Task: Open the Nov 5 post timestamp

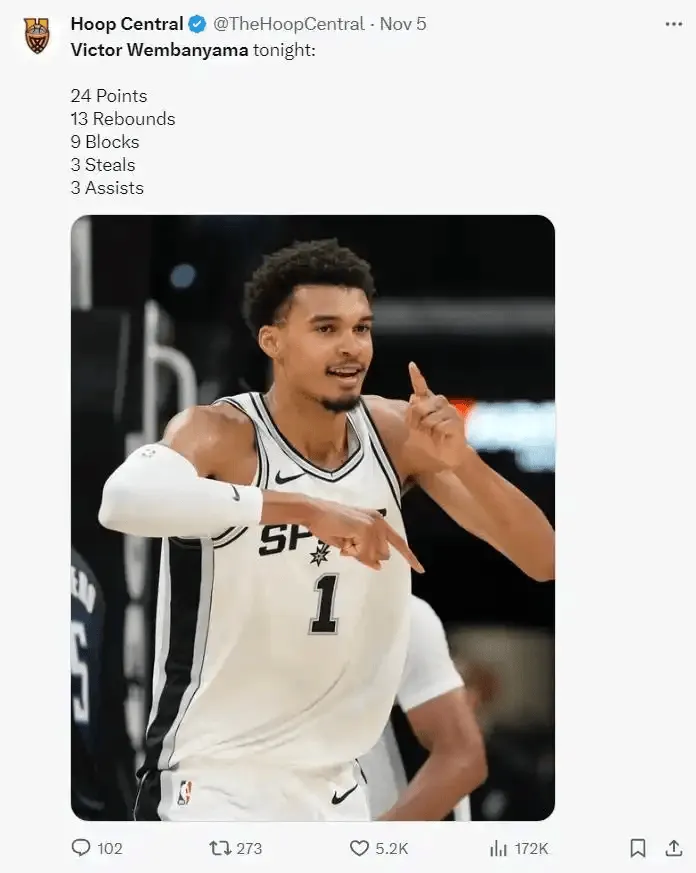Action: (x=403, y=23)
